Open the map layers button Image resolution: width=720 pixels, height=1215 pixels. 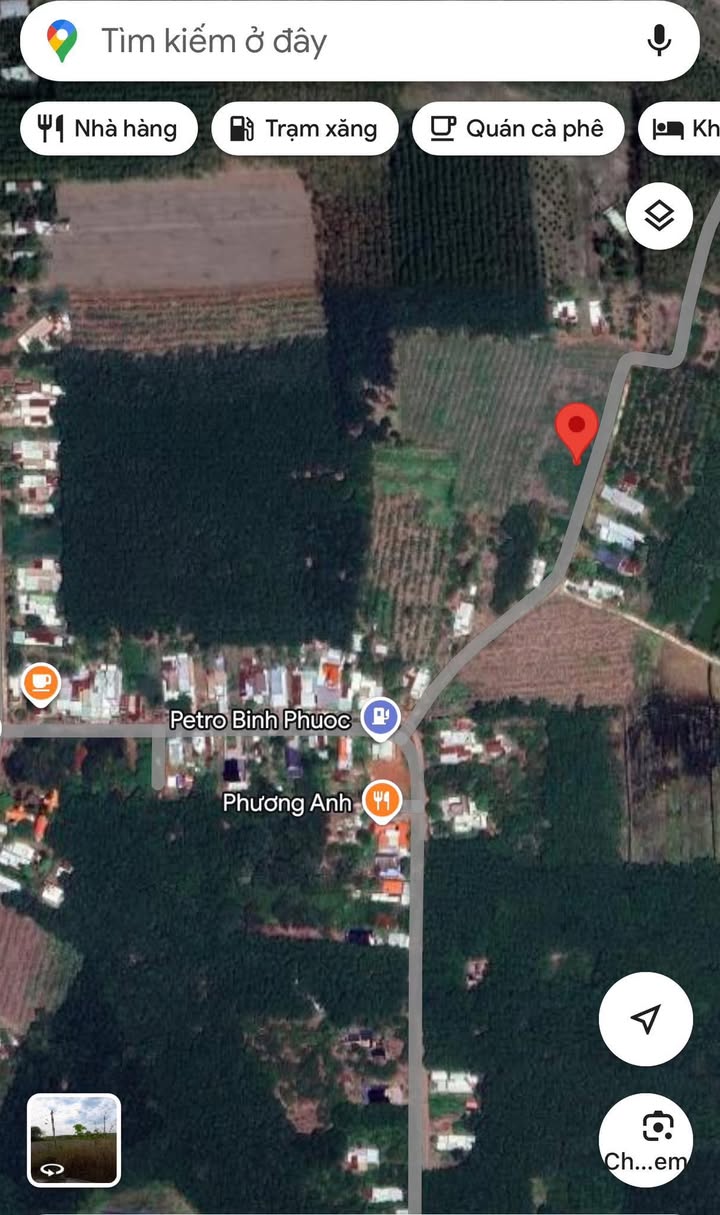[659, 216]
